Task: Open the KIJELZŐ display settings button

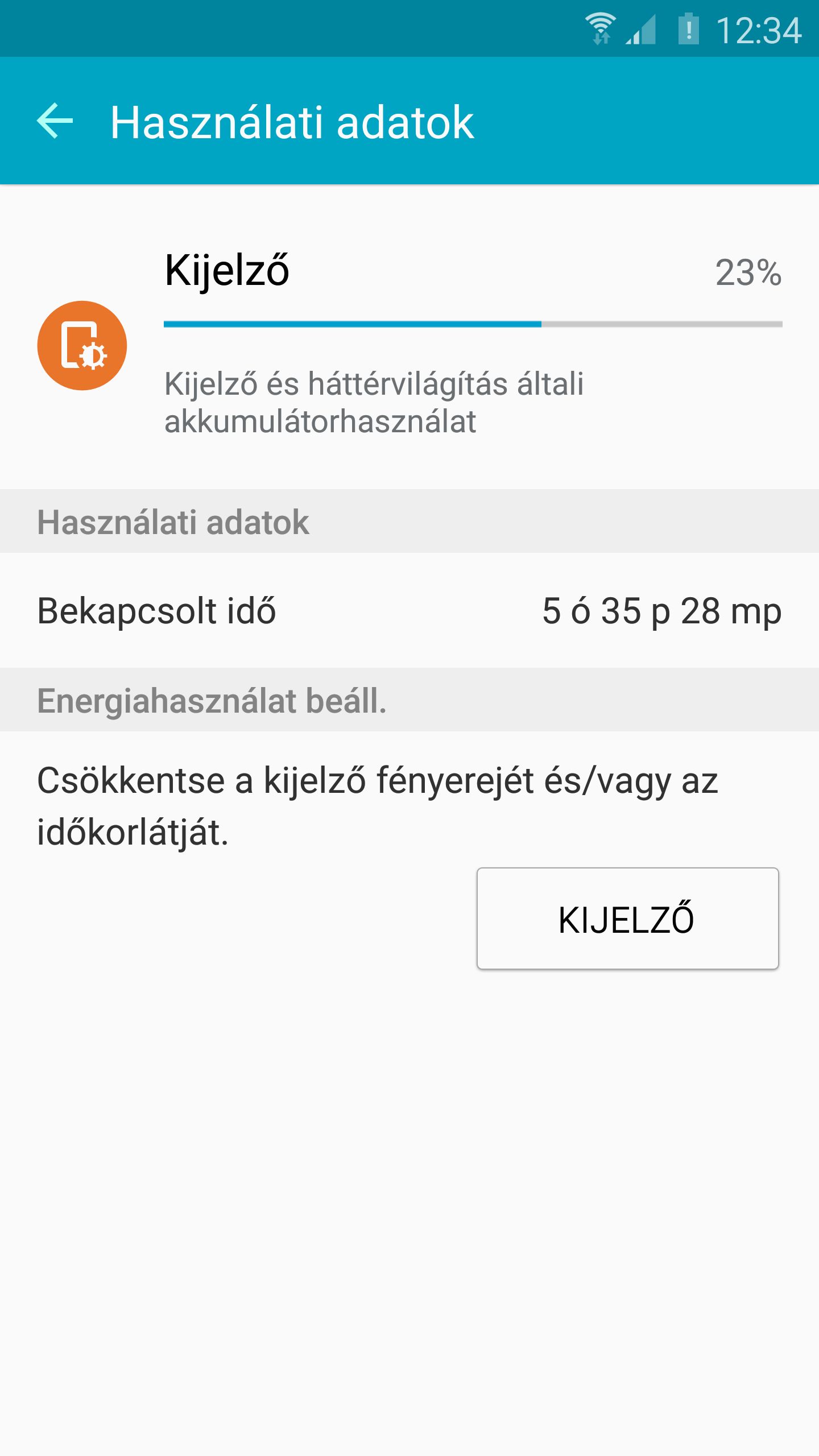Action: coord(627,918)
